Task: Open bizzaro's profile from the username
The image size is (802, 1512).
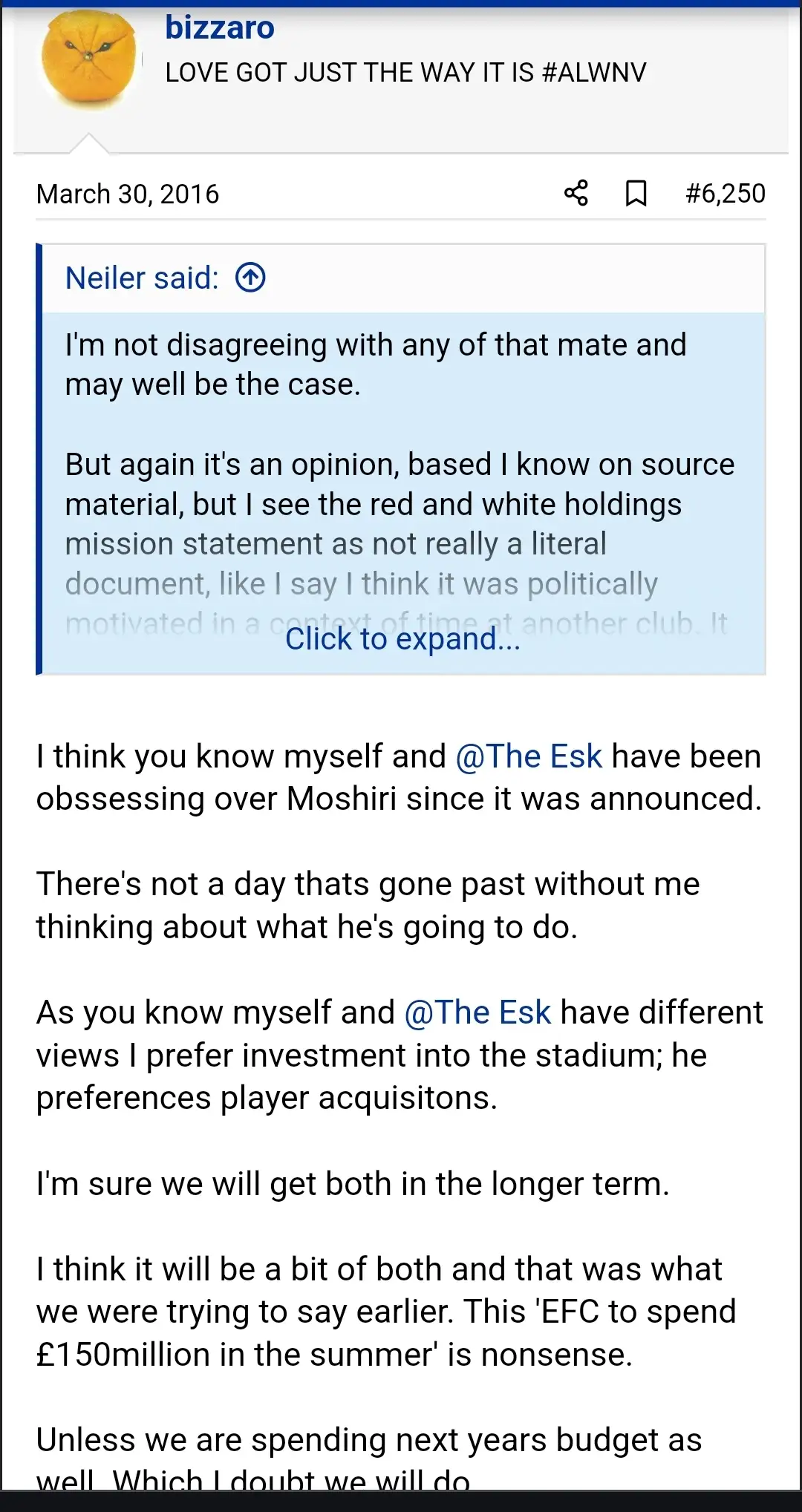Action: coord(220,28)
